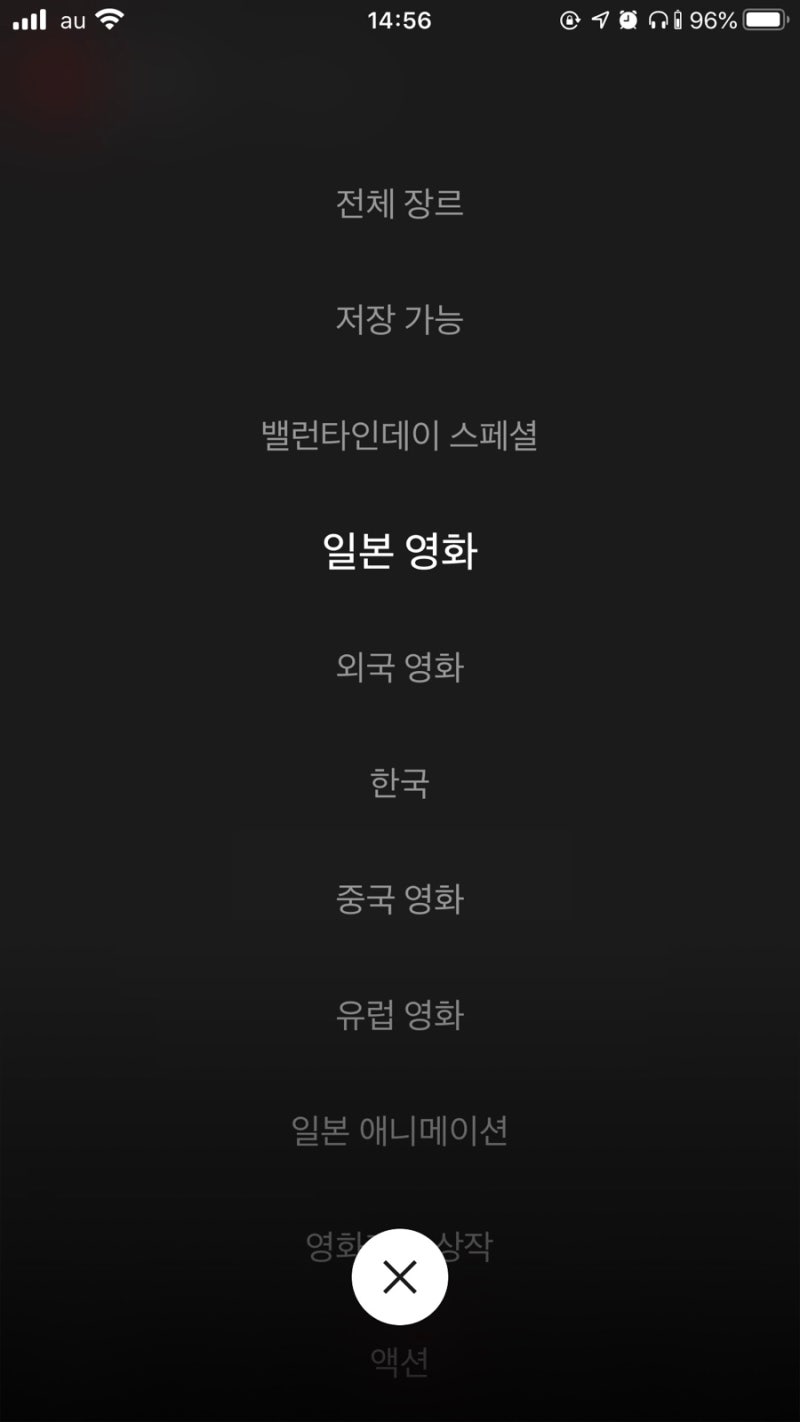Viewport: 800px width, 1422px height.
Task: Open 밸런타인데이 스페셜 category
Action: pyautogui.click(x=400, y=436)
